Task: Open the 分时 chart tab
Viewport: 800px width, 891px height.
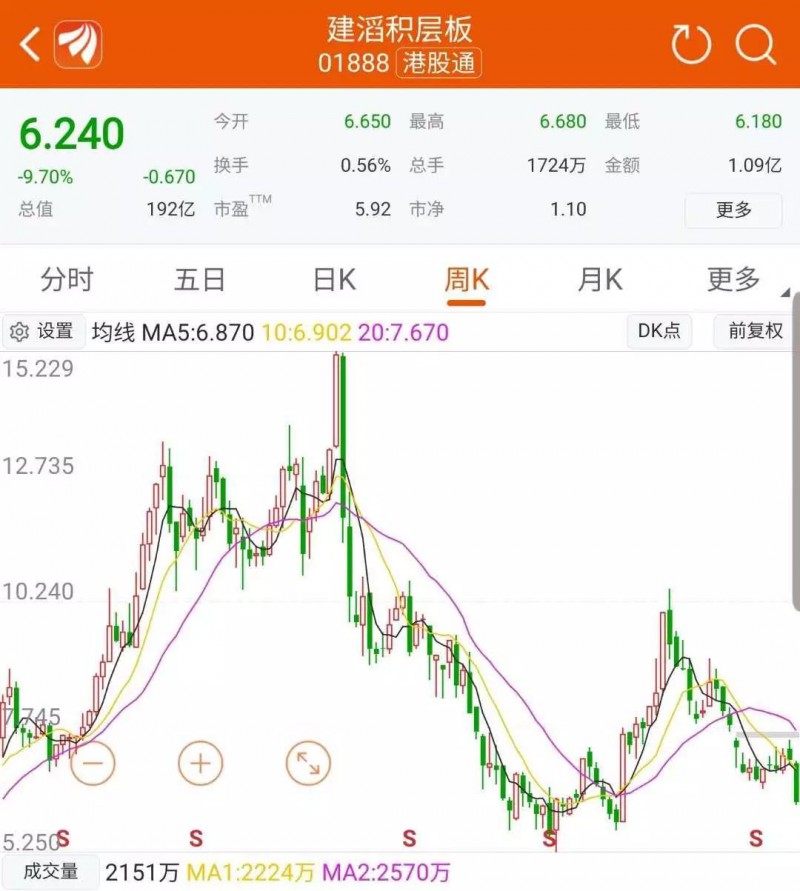Action: coord(66,281)
